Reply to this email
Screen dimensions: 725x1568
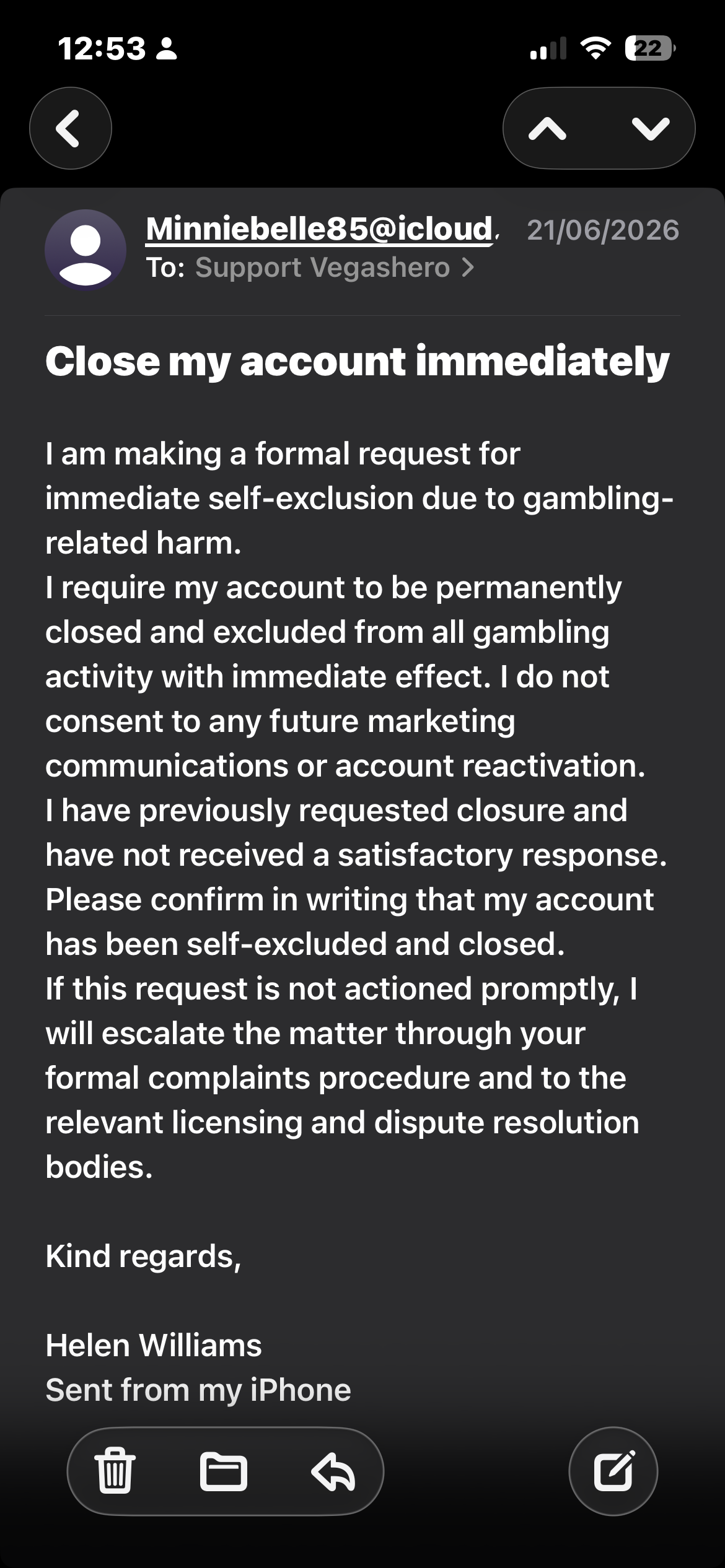tap(333, 1471)
